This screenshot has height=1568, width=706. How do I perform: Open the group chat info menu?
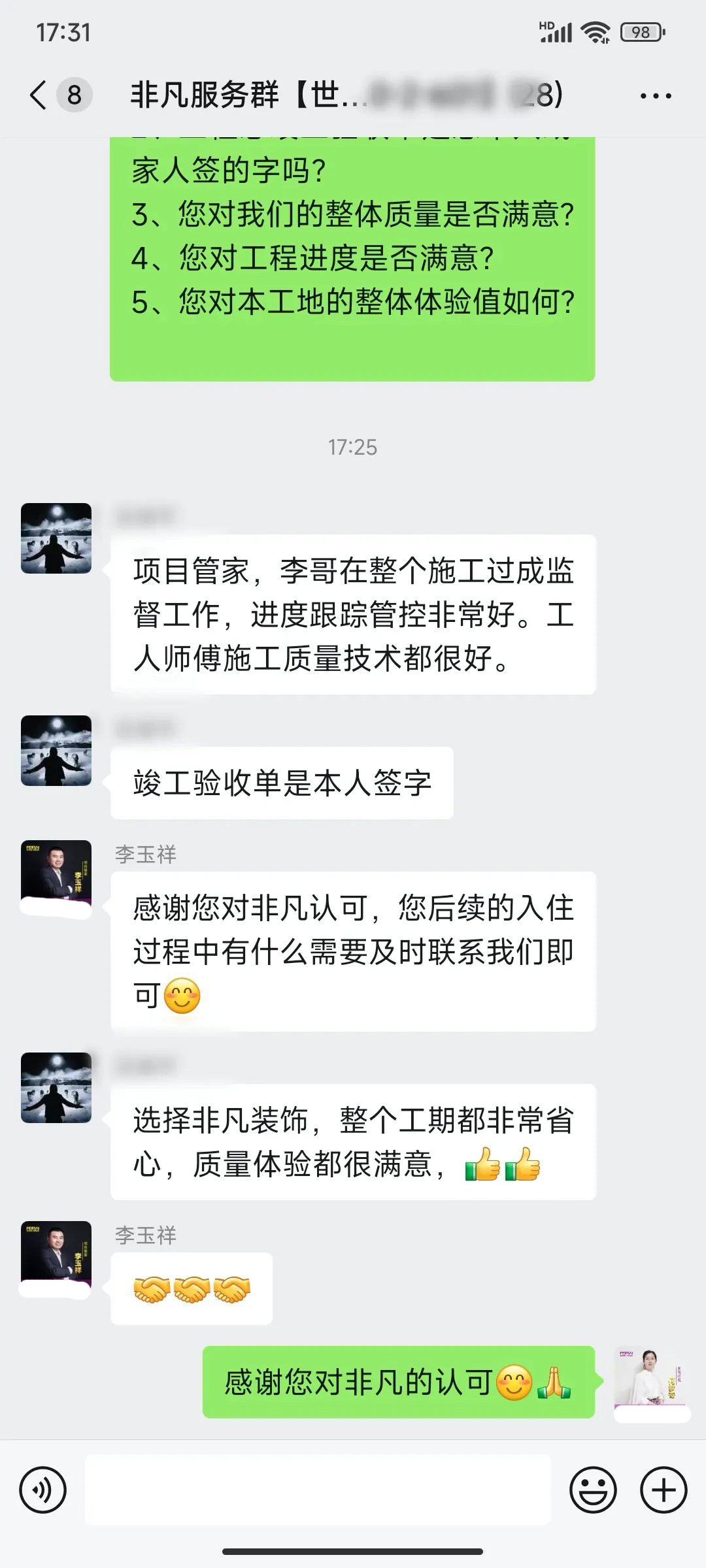[656, 96]
